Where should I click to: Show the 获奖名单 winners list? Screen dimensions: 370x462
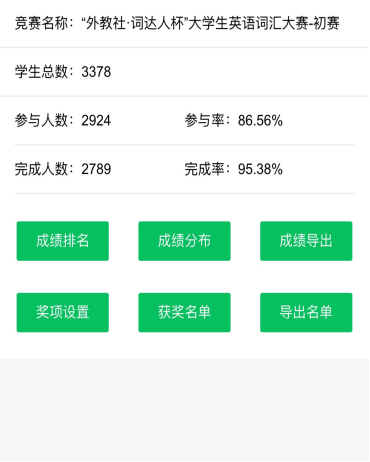click(184, 312)
